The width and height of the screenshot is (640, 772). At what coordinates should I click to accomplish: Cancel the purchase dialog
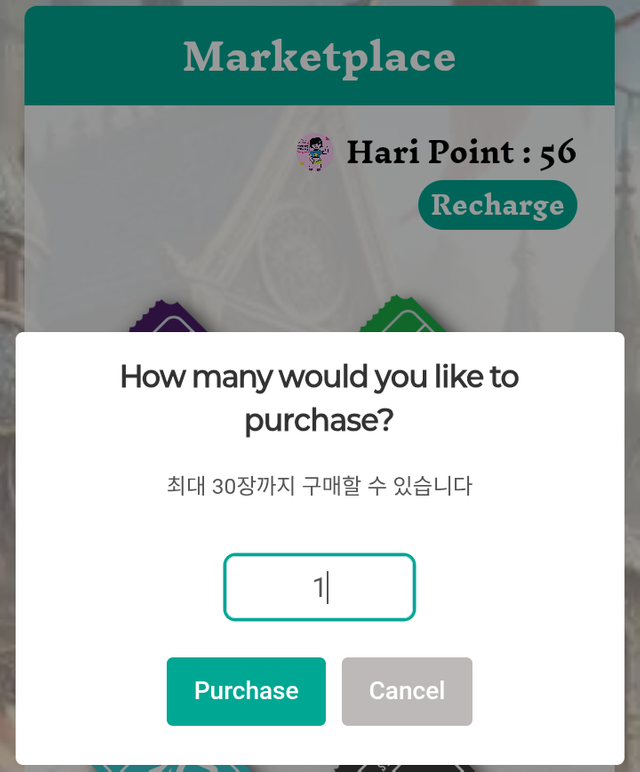pyautogui.click(x=407, y=691)
